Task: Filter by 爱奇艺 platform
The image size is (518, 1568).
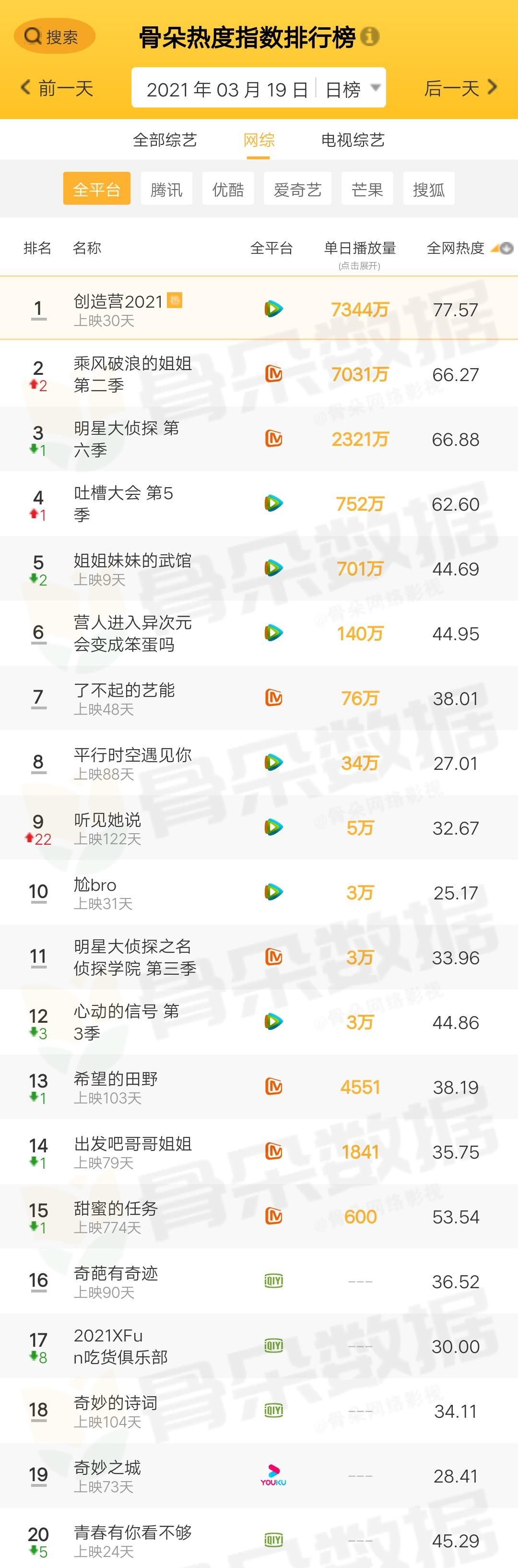Action: 297,189
